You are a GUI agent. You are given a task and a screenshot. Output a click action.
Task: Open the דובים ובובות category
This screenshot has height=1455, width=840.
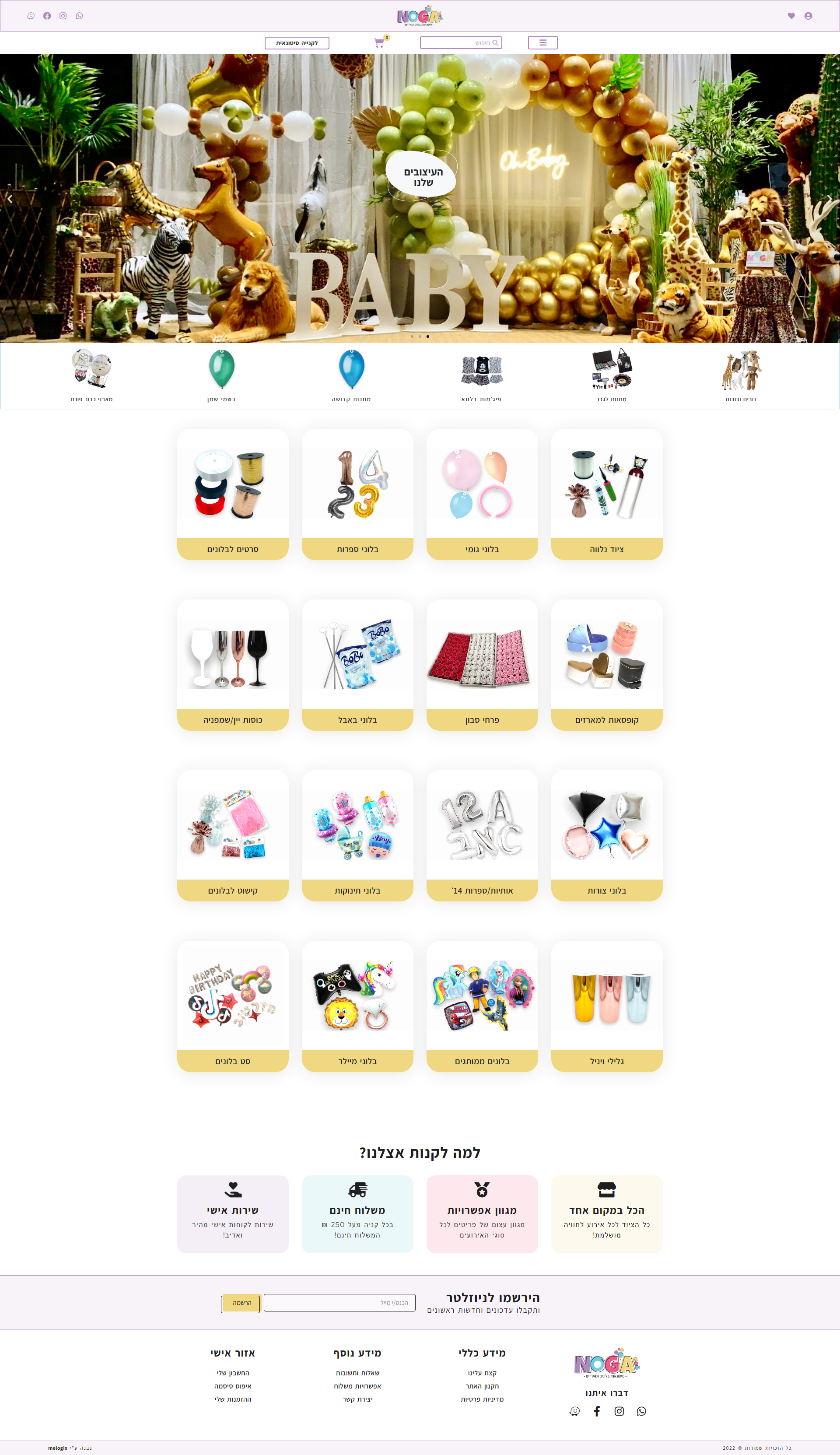741,375
